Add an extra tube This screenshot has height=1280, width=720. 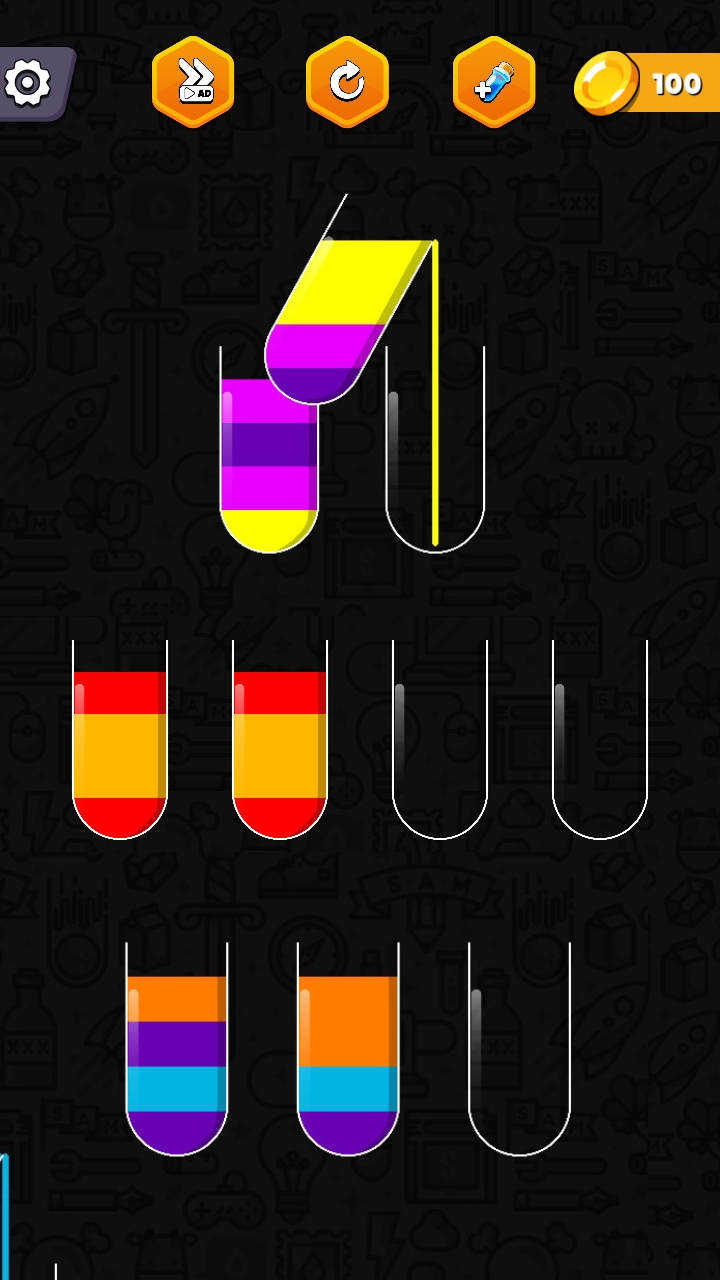click(x=494, y=83)
